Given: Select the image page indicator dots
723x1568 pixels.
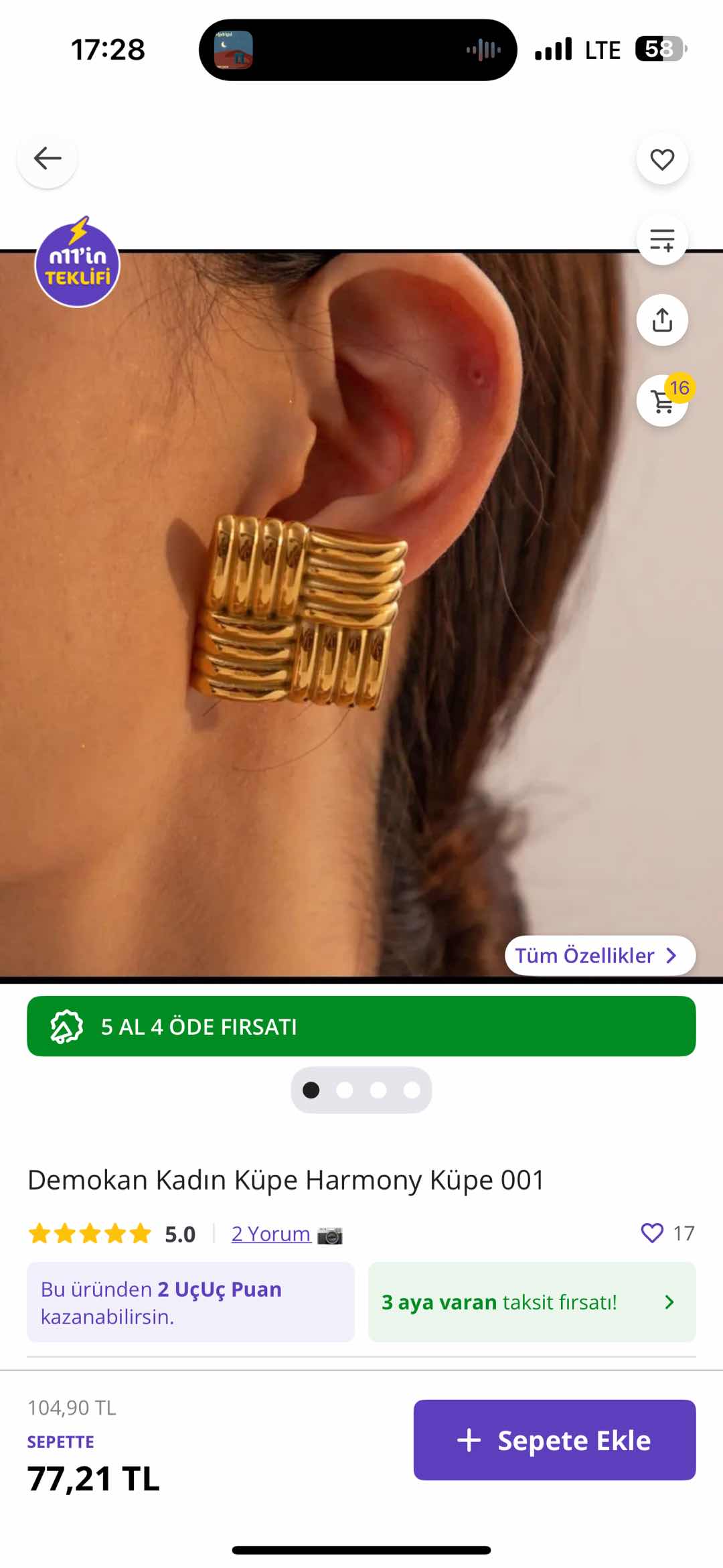Looking at the screenshot, I should click(361, 1090).
